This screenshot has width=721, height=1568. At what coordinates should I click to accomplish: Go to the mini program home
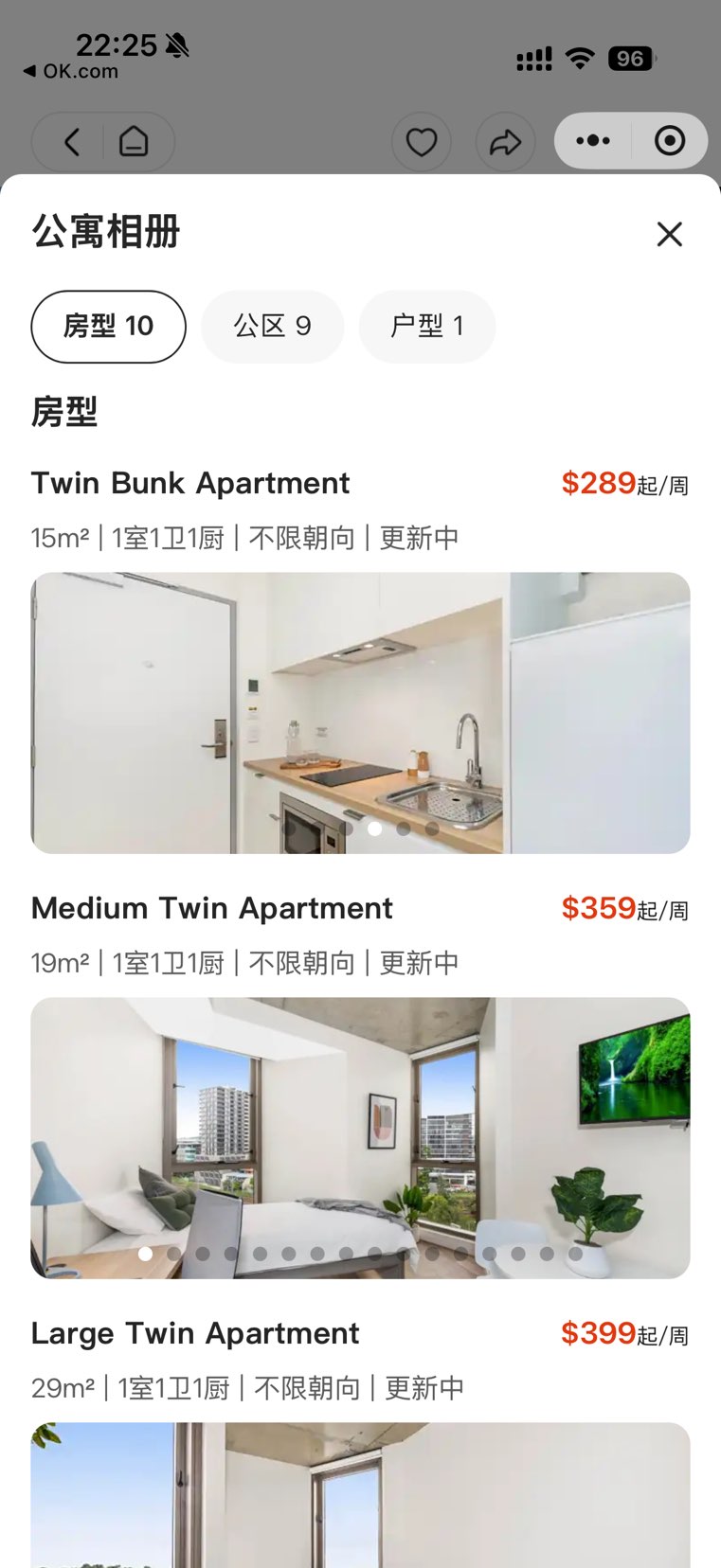coord(134,142)
